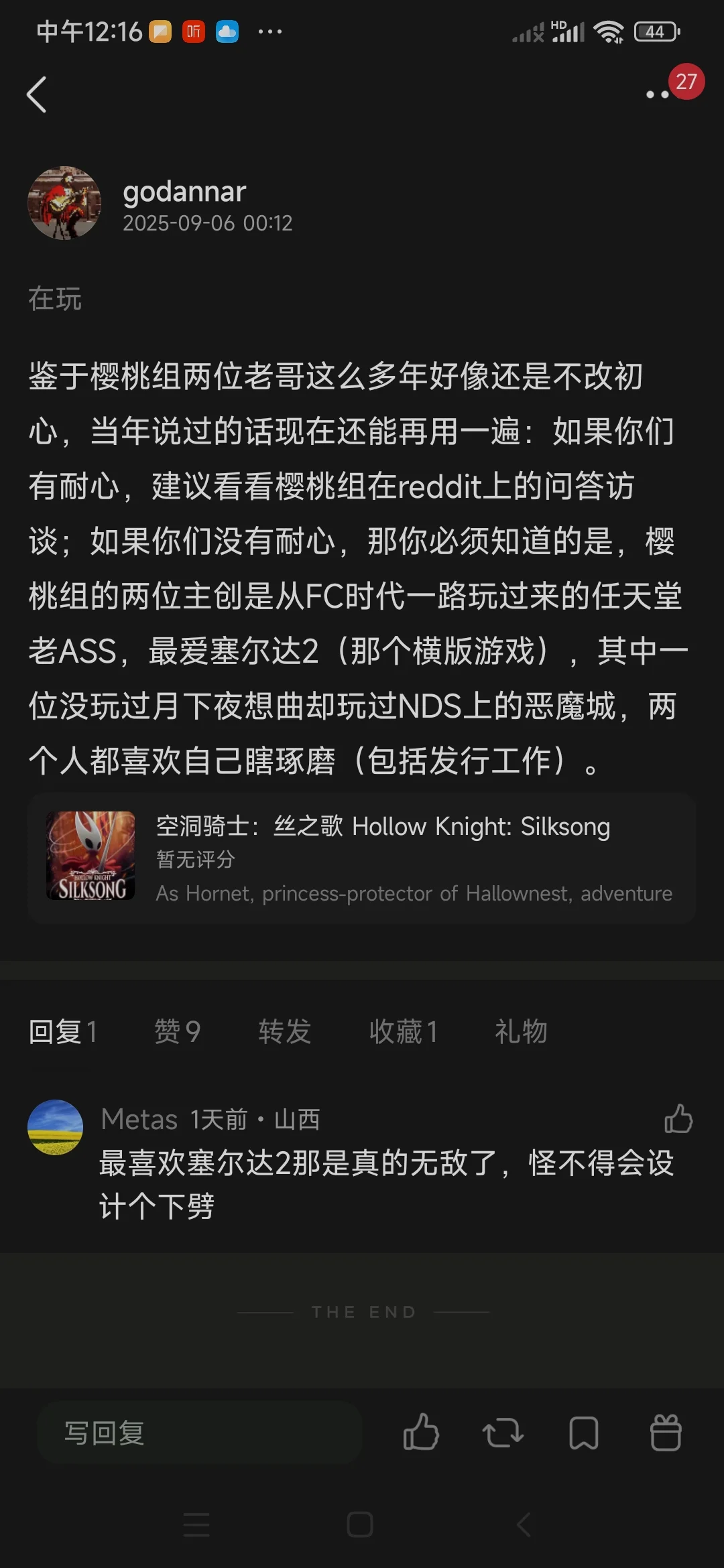Send a gift to the author

tap(666, 1433)
